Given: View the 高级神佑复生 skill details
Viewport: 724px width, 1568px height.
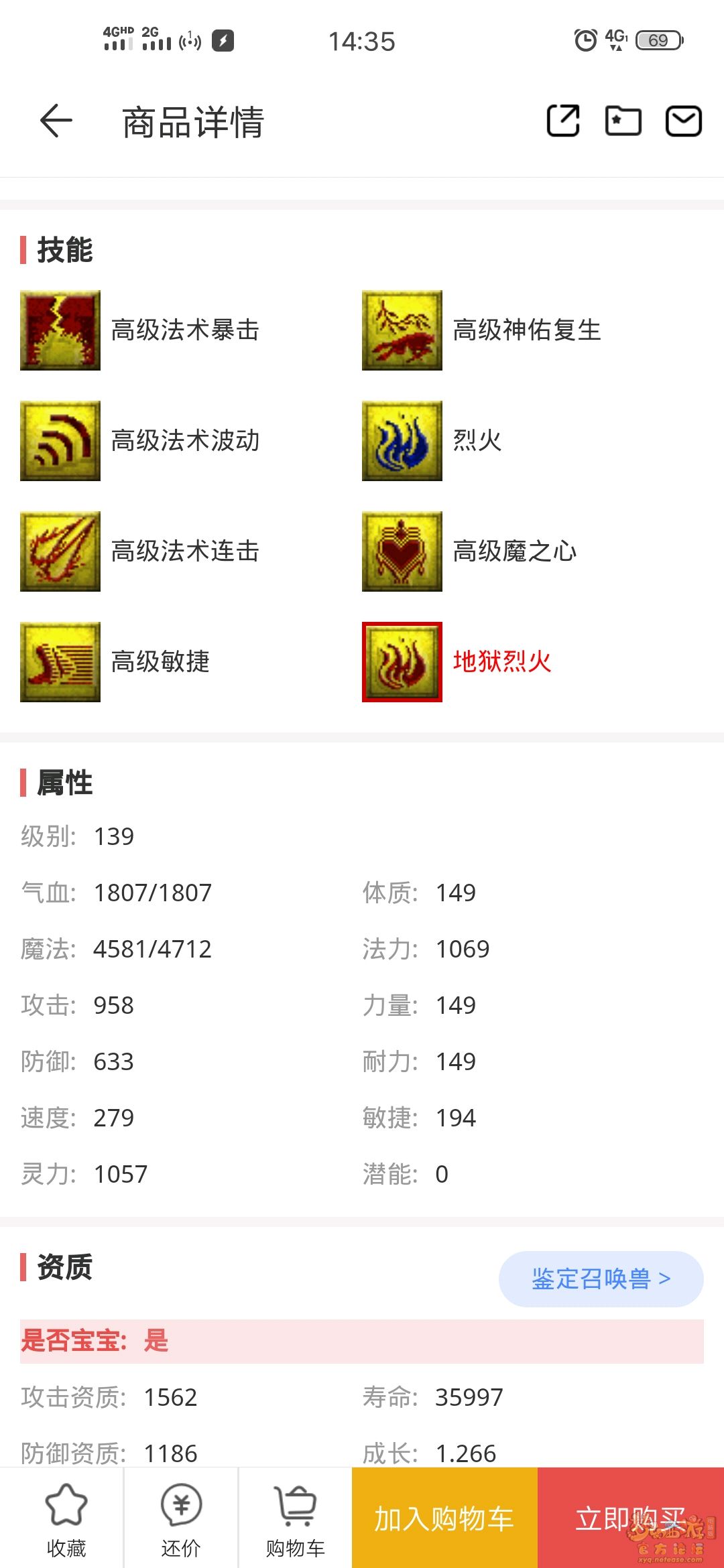Looking at the screenshot, I should tap(402, 330).
